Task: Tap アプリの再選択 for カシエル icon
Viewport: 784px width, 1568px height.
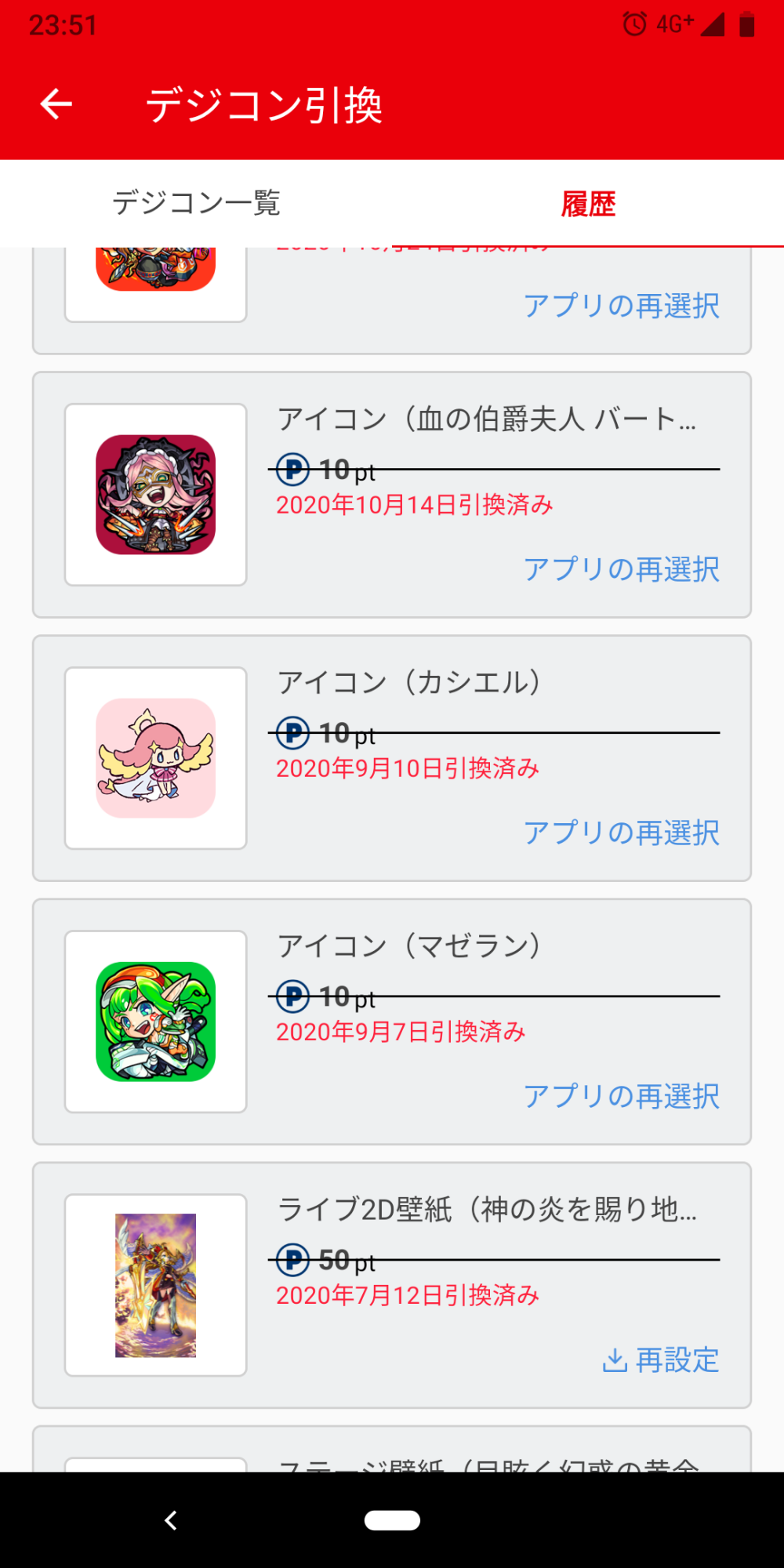Action: tap(621, 833)
